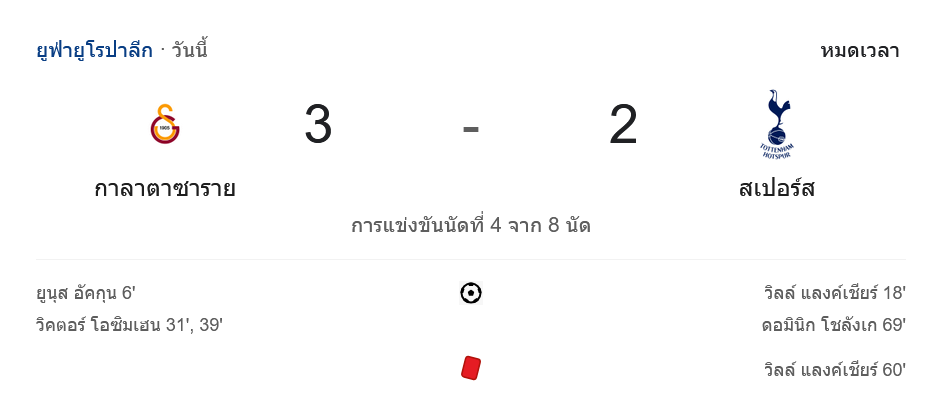Open the ยูฟ่ายูโรปาลีก league link

coord(94,50)
